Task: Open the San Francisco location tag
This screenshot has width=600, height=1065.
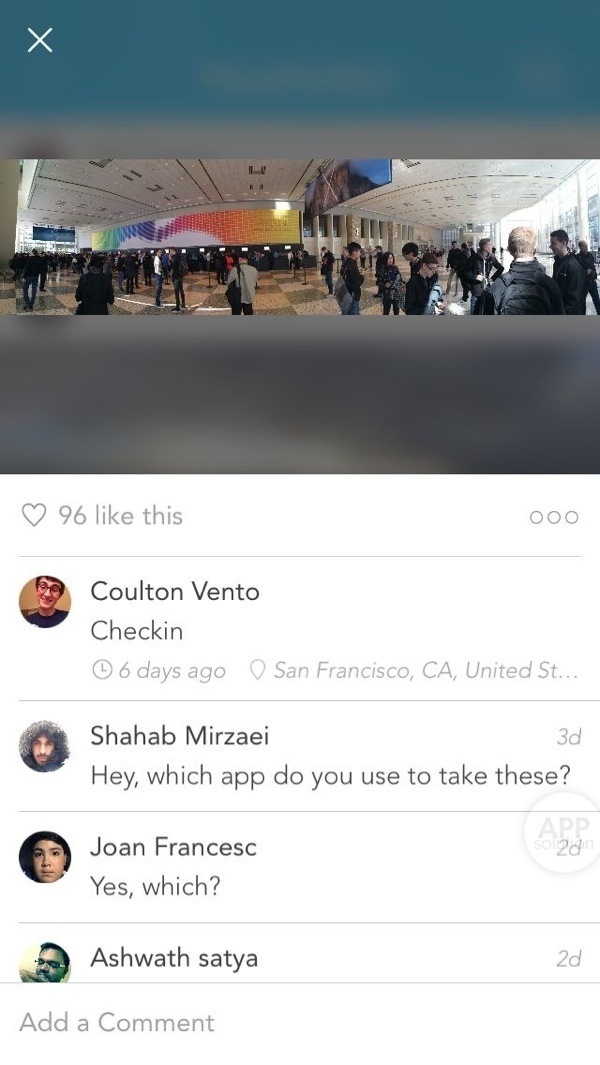Action: point(414,671)
